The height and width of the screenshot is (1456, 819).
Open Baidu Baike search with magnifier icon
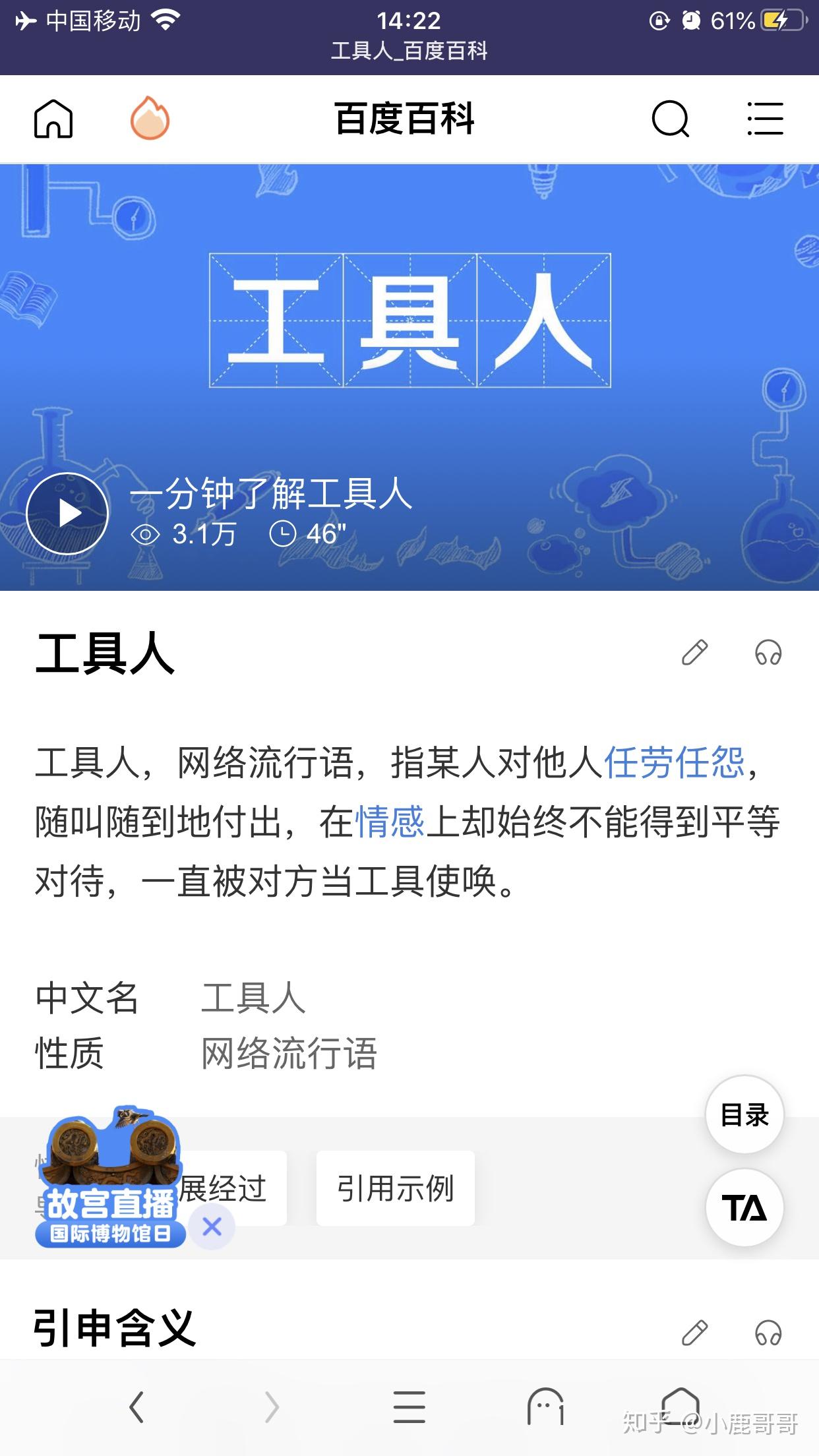671,119
